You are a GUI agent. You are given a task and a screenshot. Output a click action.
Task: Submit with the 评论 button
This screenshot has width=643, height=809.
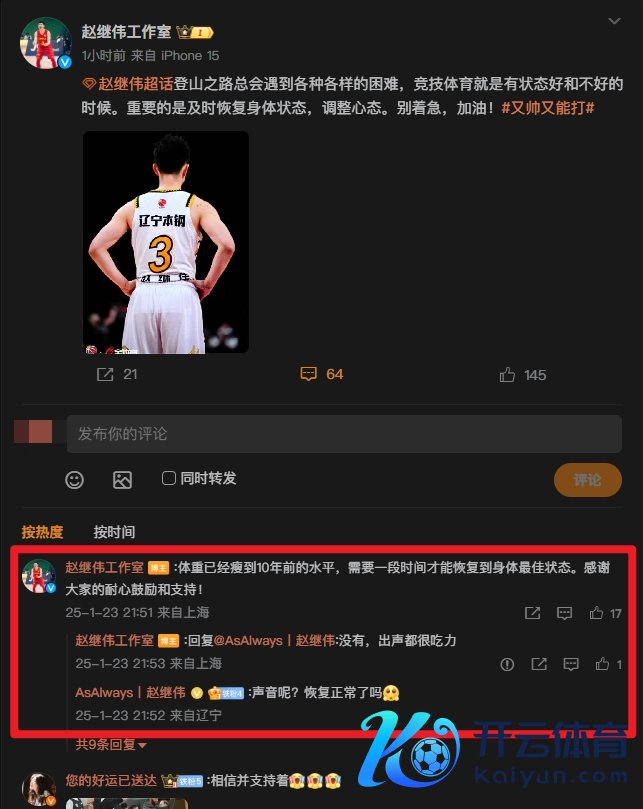click(x=588, y=480)
